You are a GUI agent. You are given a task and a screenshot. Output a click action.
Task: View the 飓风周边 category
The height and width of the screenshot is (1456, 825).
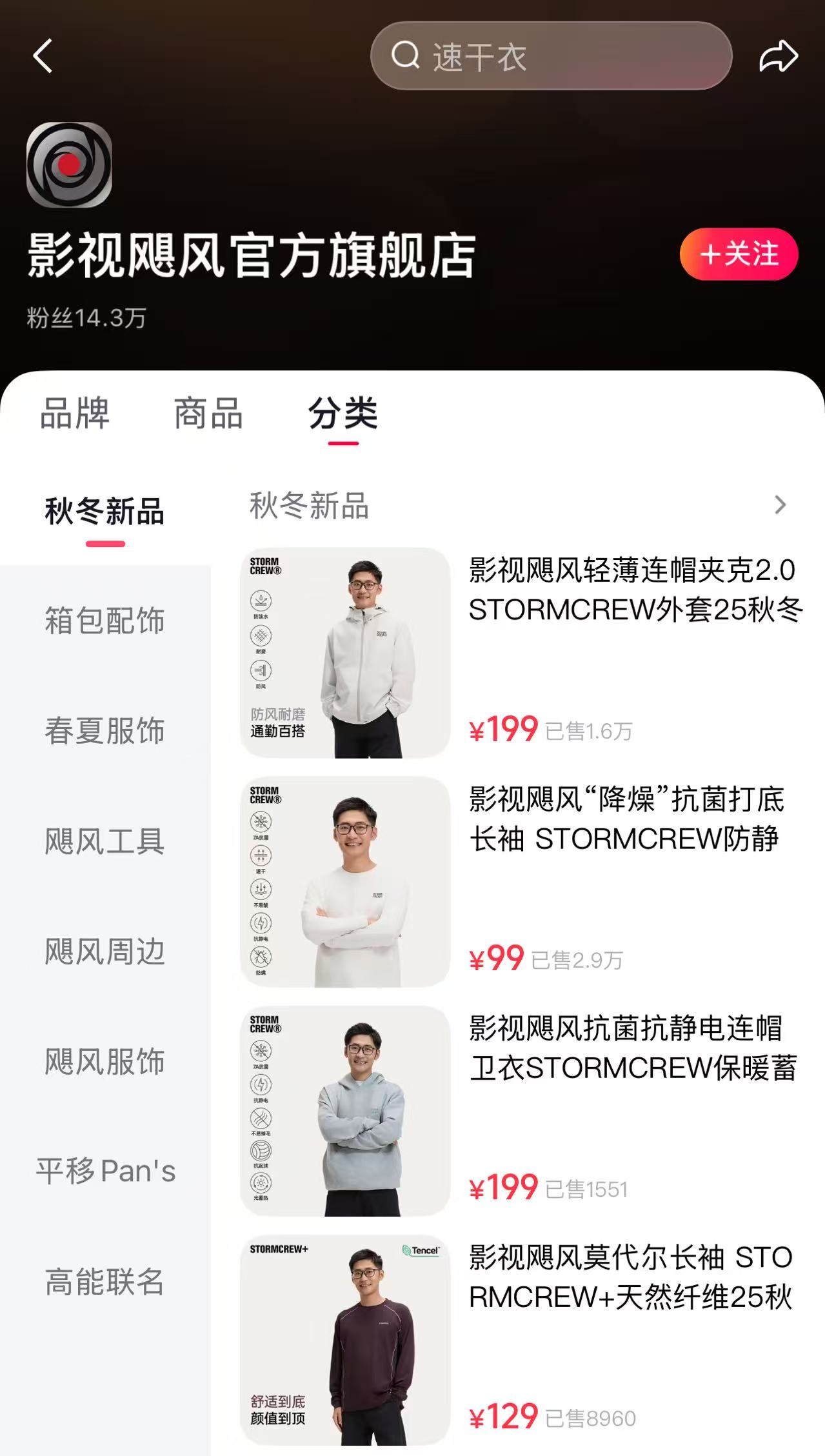(104, 952)
